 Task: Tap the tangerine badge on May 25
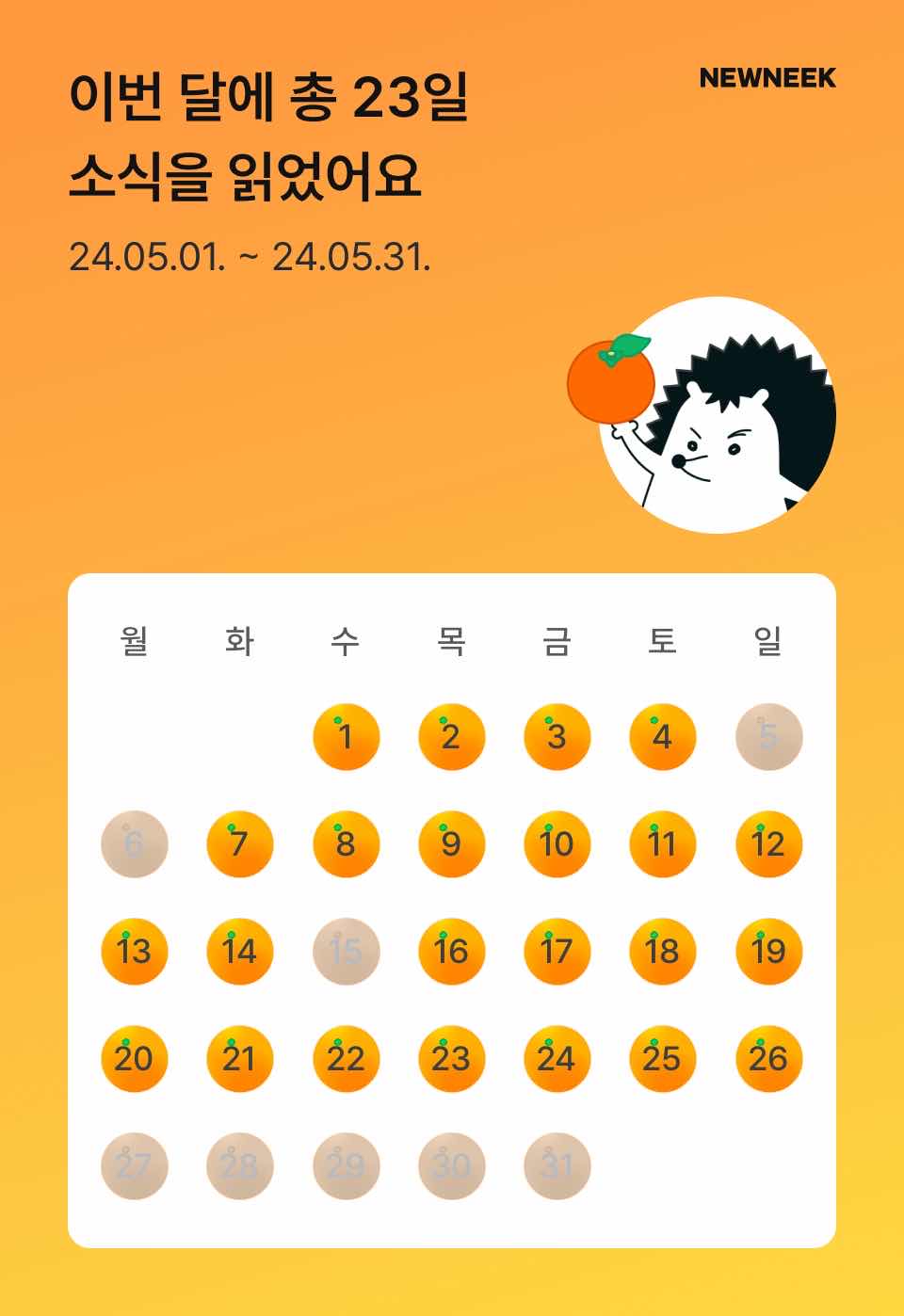click(662, 1059)
